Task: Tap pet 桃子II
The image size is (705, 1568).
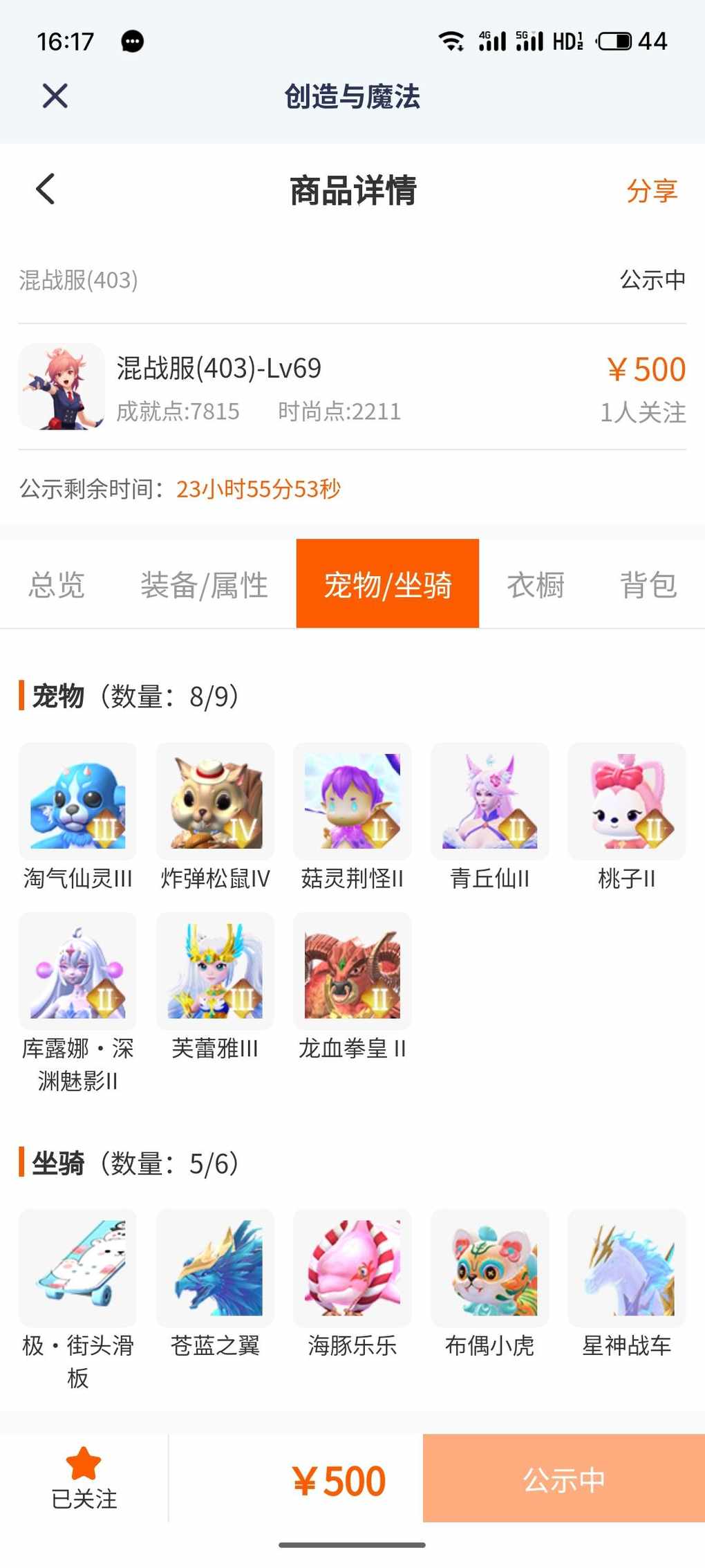Action: [x=626, y=802]
